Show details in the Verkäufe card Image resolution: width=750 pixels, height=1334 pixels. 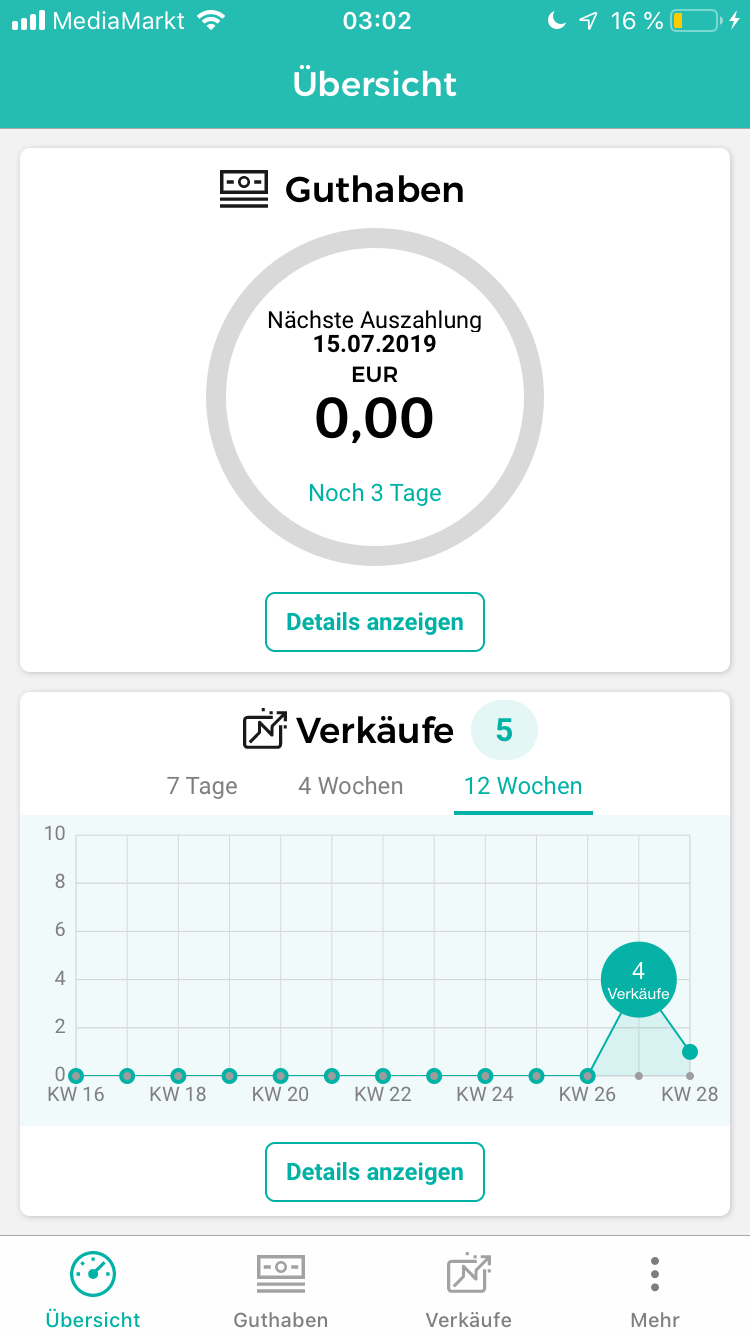375,1172
